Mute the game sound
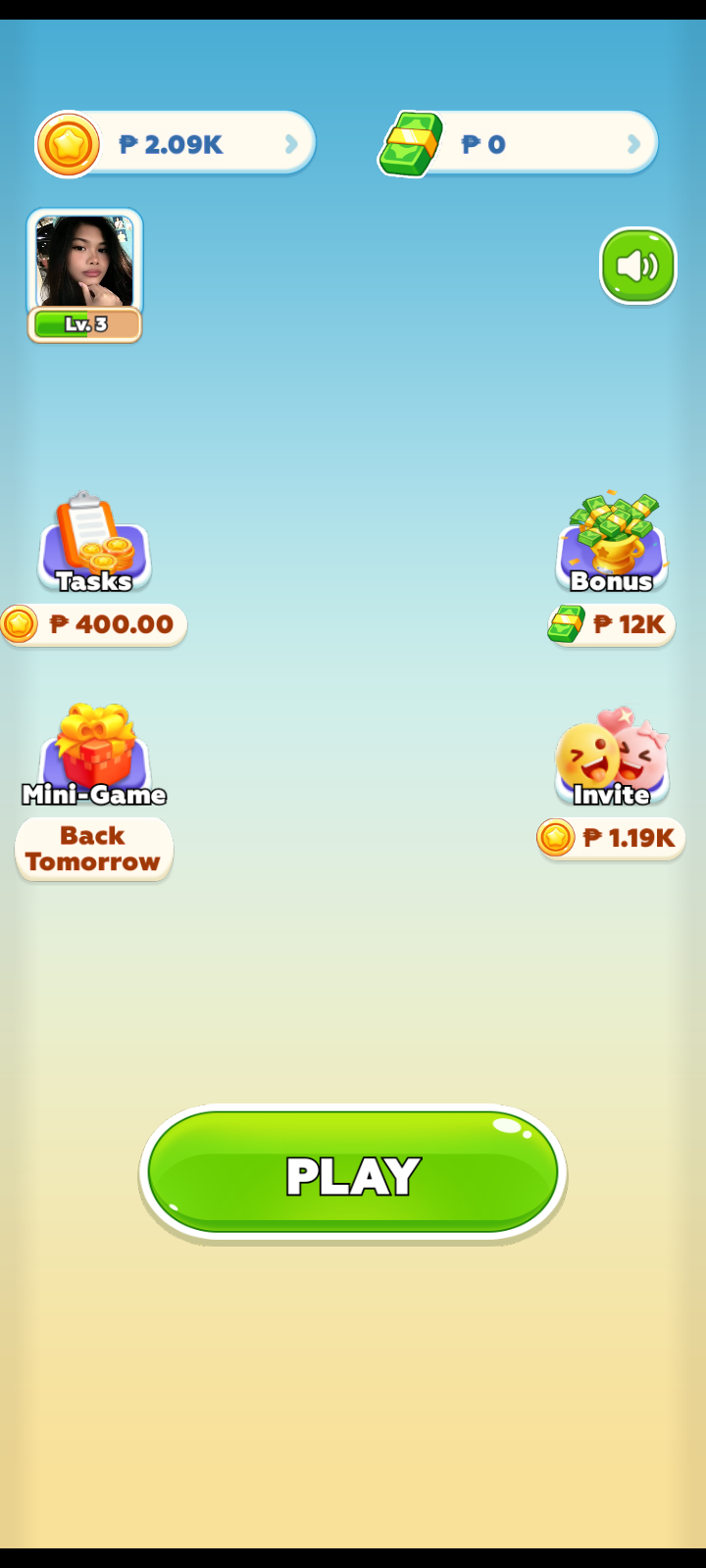This screenshot has width=706, height=1568. point(637,266)
